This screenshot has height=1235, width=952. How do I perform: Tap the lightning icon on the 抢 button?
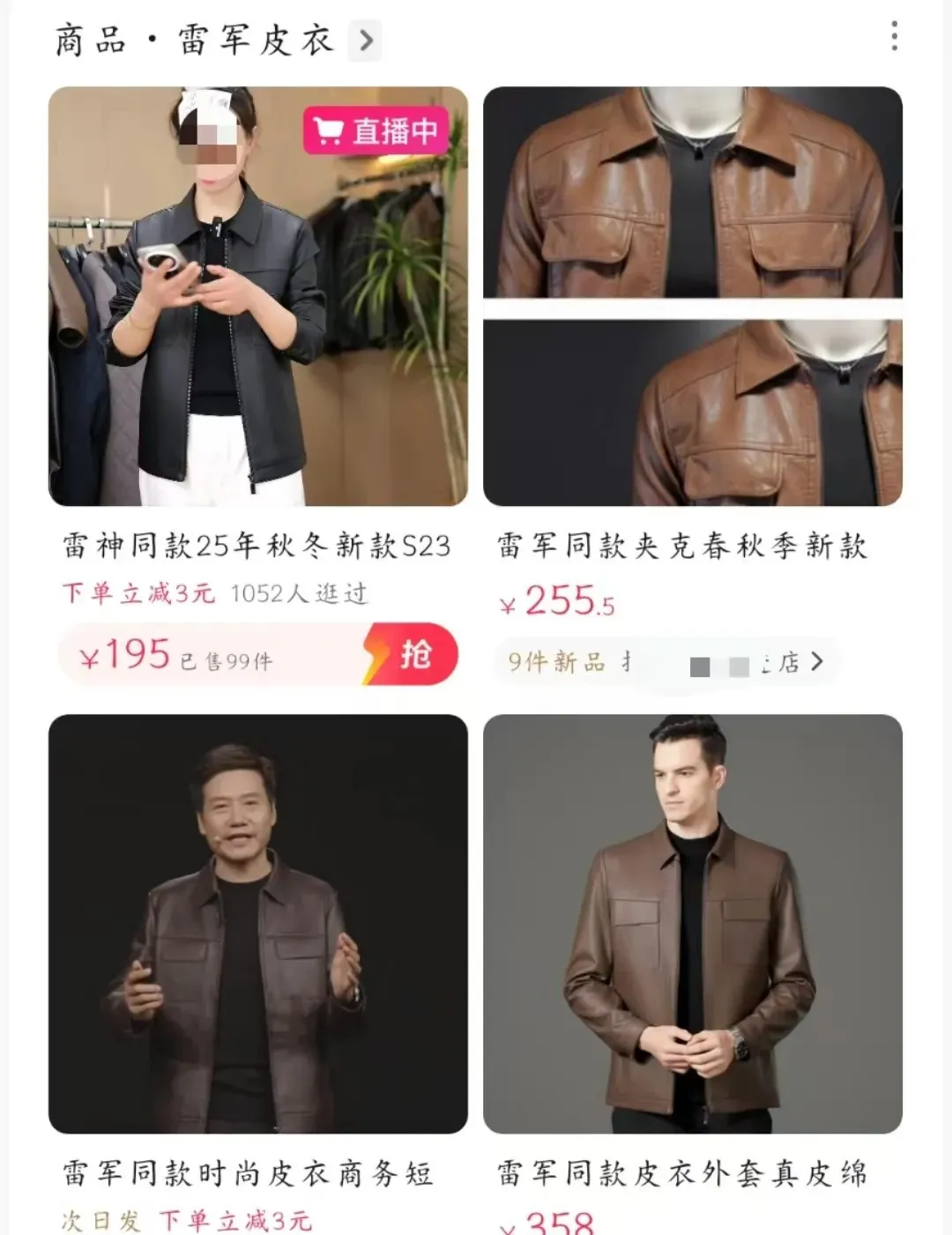point(377,653)
